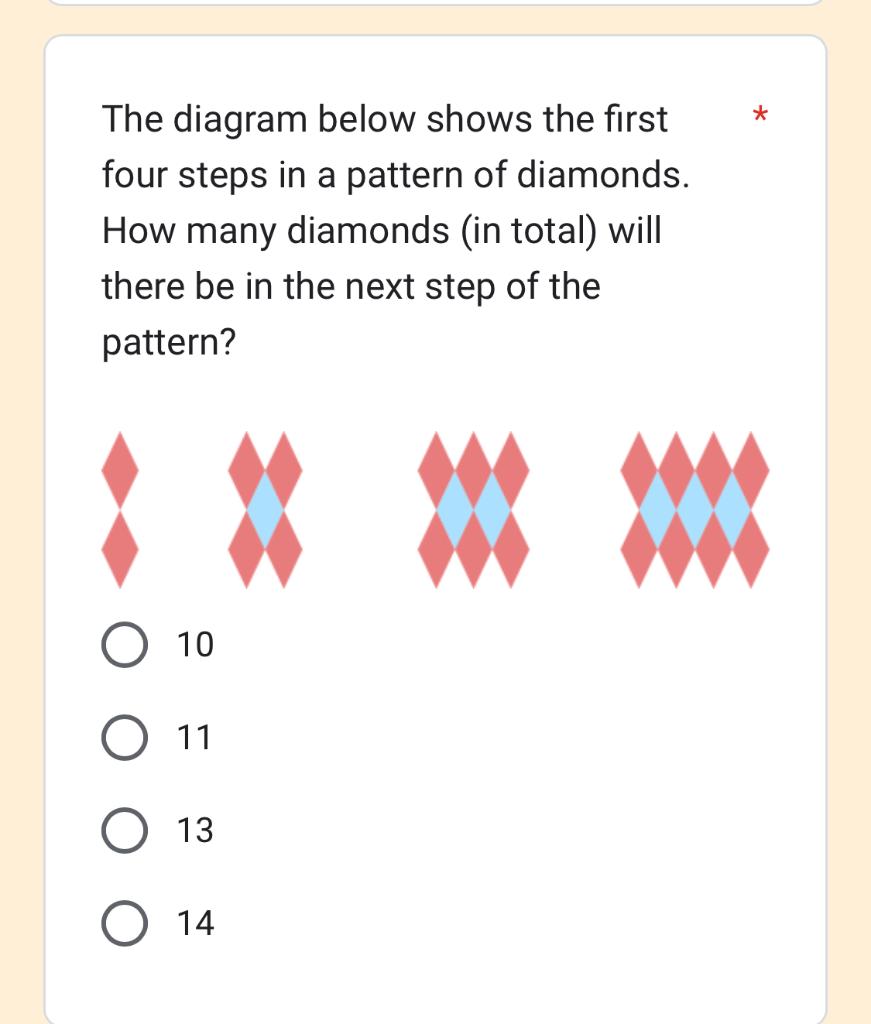
Task: Select the answer label text reading 10
Action: coord(197,646)
